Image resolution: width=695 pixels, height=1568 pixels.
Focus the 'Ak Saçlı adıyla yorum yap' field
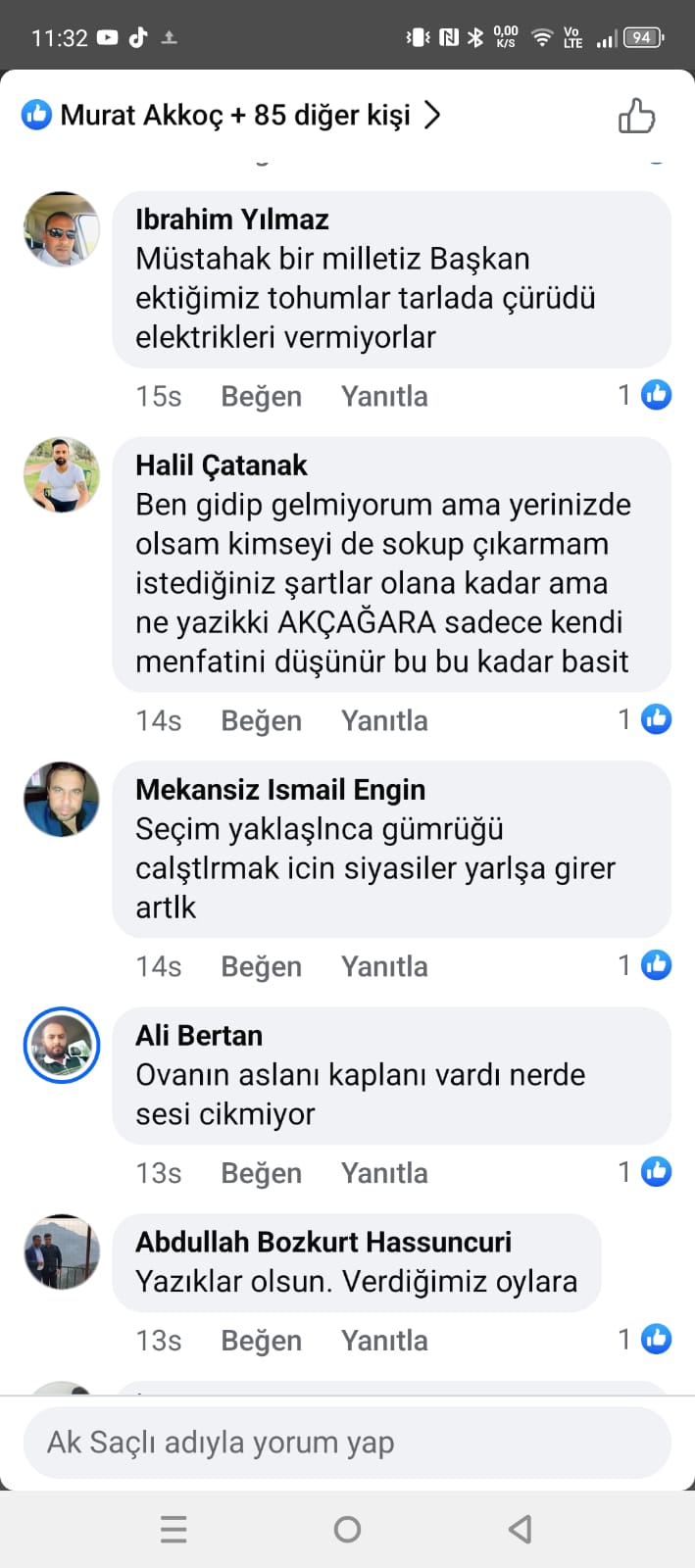(347, 1443)
